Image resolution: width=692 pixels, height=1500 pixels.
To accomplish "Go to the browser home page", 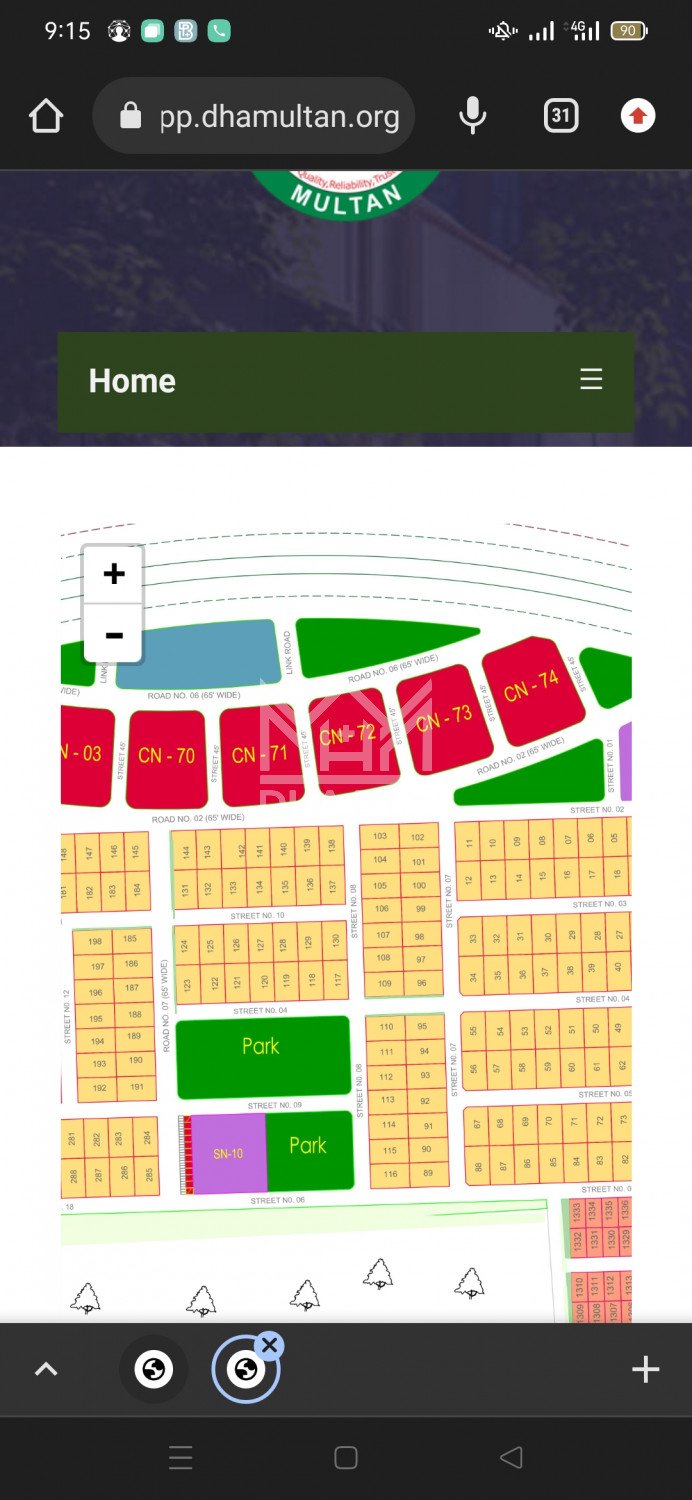I will 46,117.
